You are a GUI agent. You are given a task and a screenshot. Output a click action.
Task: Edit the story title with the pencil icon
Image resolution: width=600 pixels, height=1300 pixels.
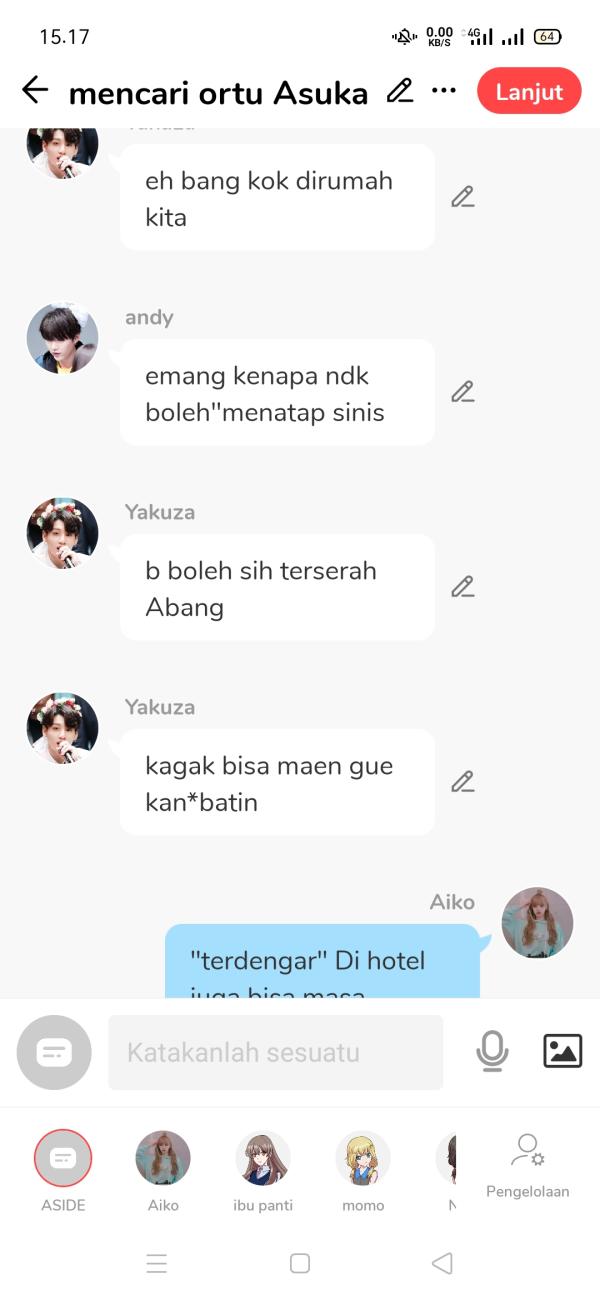click(400, 91)
